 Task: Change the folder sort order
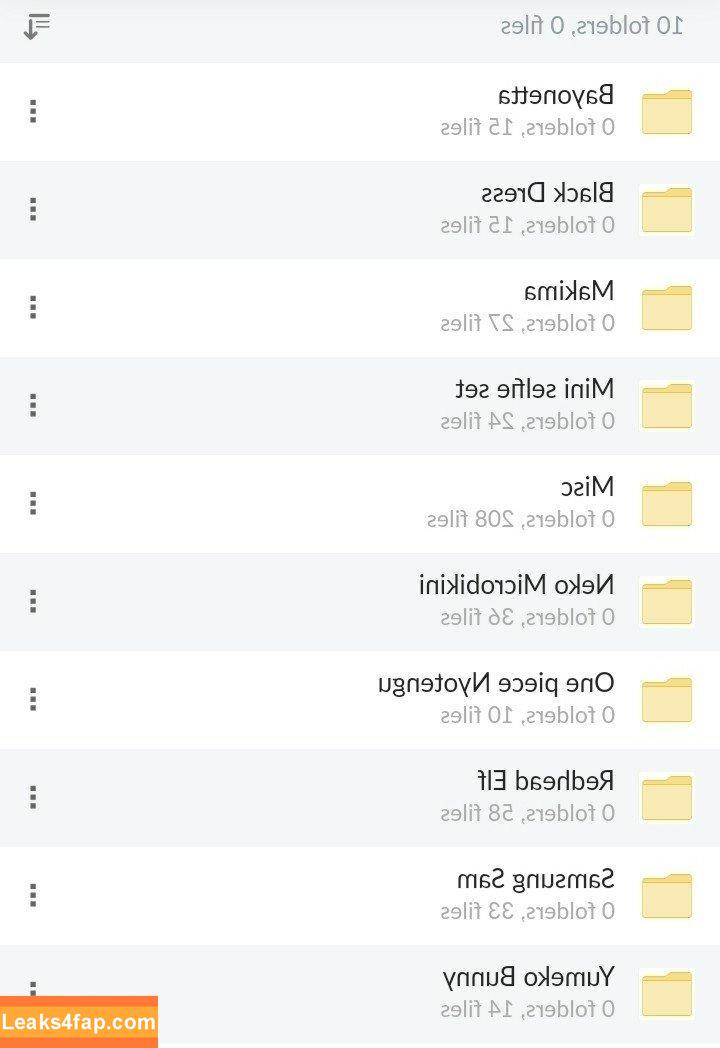coord(36,26)
